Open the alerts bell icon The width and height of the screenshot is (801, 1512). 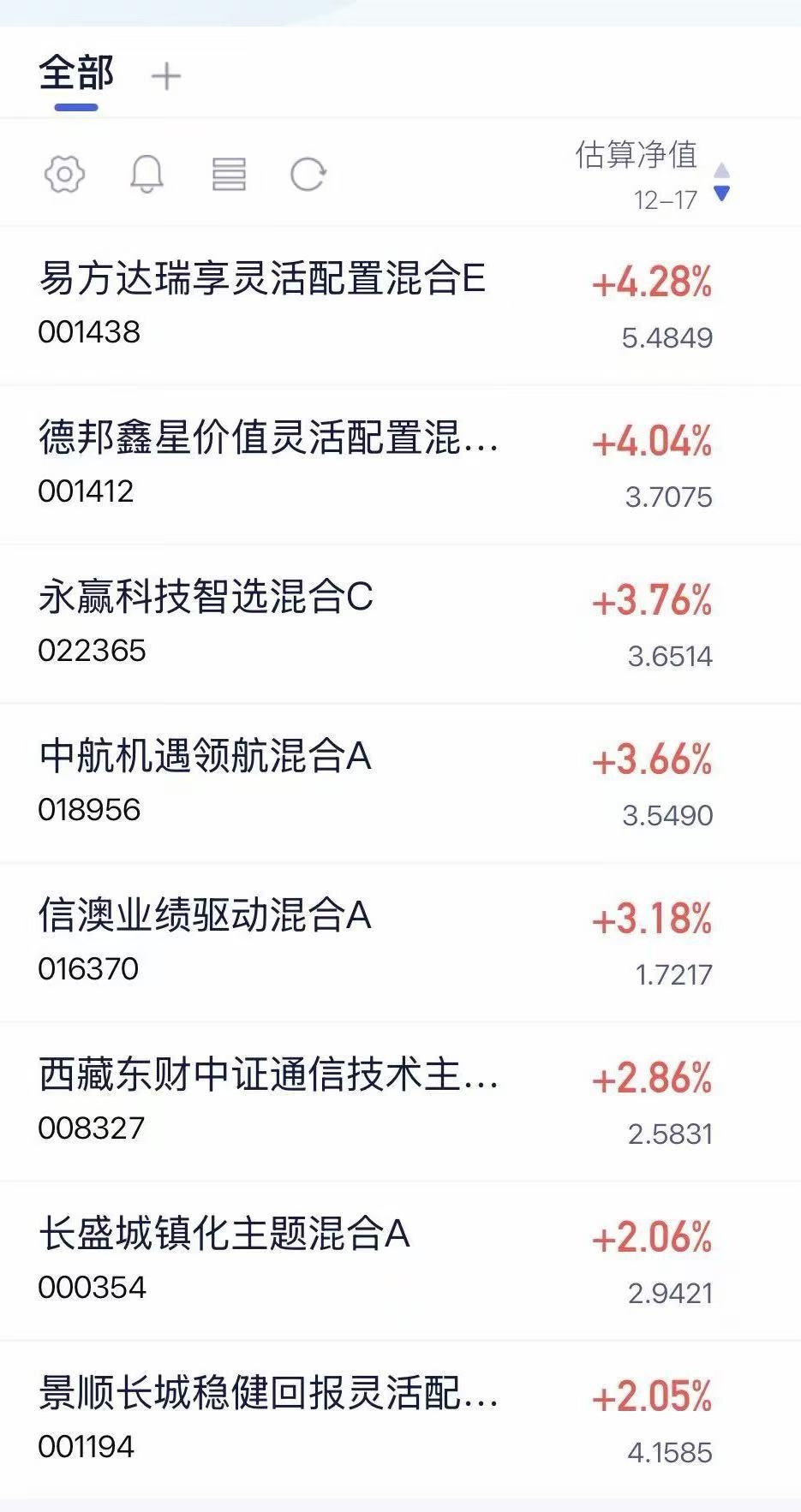pyautogui.click(x=146, y=175)
